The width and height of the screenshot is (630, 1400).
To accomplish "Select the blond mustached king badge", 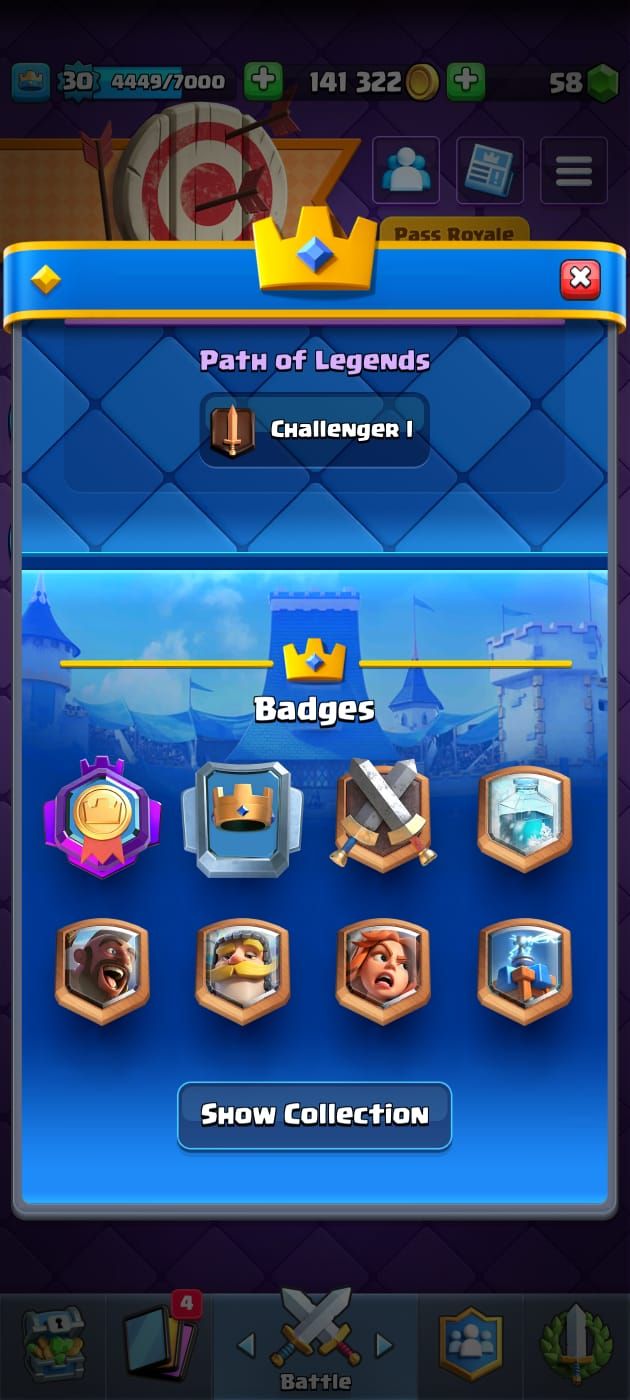I will [x=243, y=971].
